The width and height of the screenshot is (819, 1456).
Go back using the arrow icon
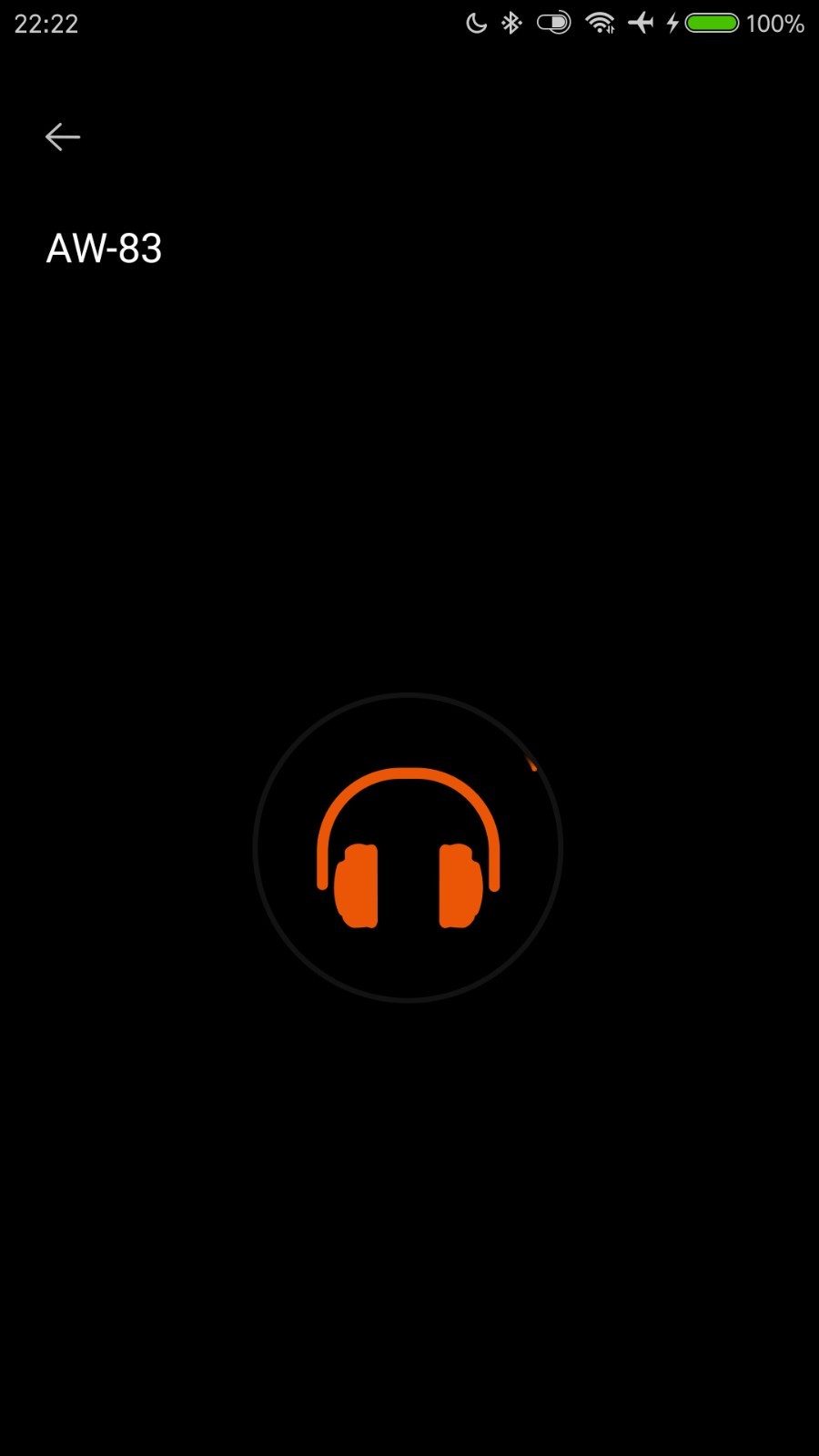click(63, 137)
